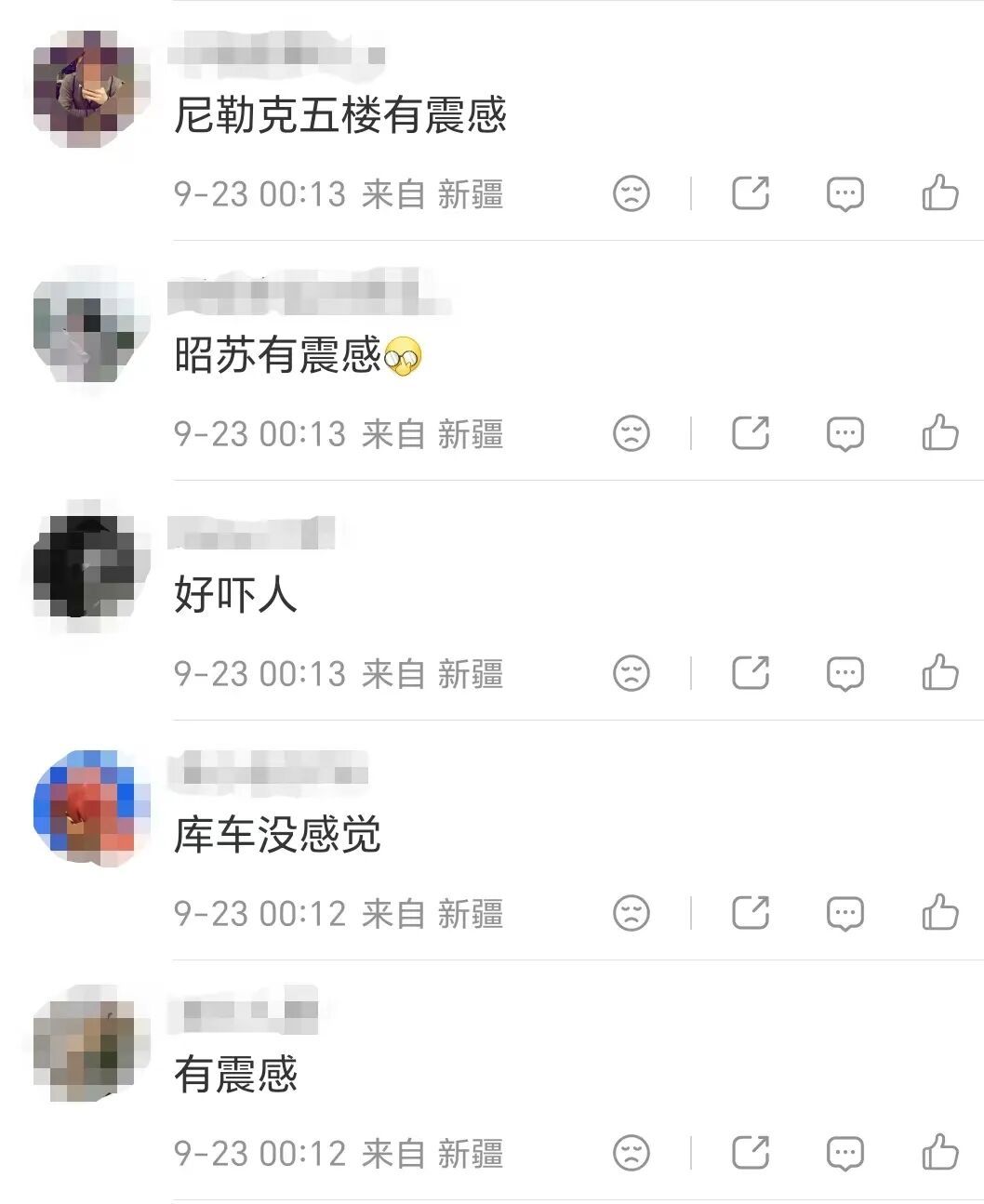Like the bottom 有震感 comment
Screen dimensions: 984x1204
tap(939, 1153)
